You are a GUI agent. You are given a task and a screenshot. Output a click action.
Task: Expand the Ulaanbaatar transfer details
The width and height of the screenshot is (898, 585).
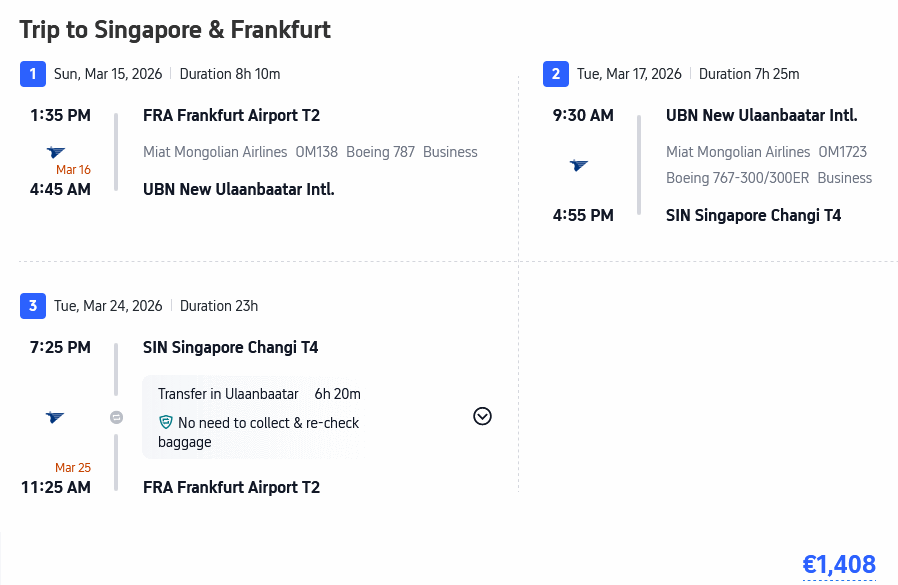(x=482, y=416)
